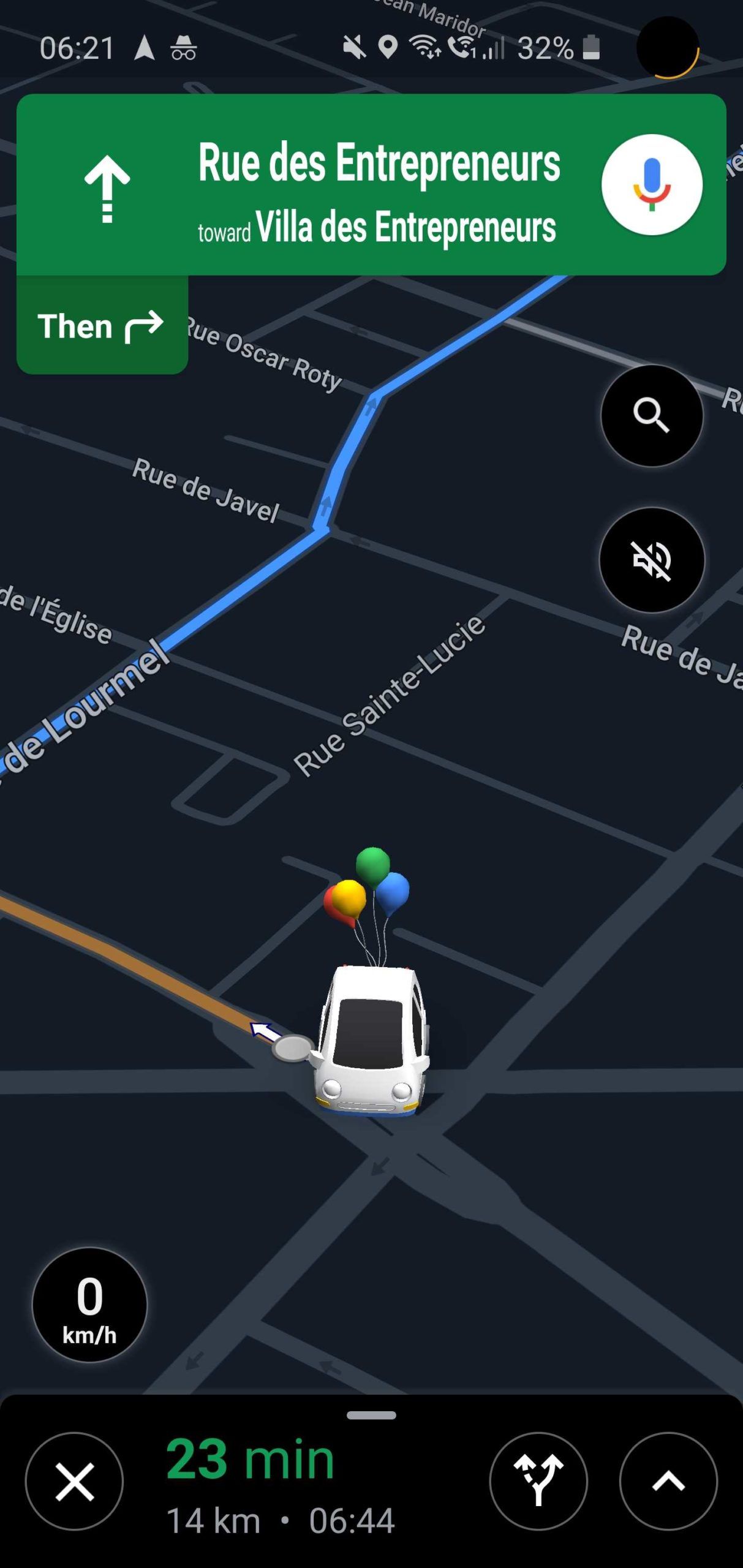The height and width of the screenshot is (1568, 743).
Task: Click the search magnifier icon on the map
Action: tap(651, 415)
